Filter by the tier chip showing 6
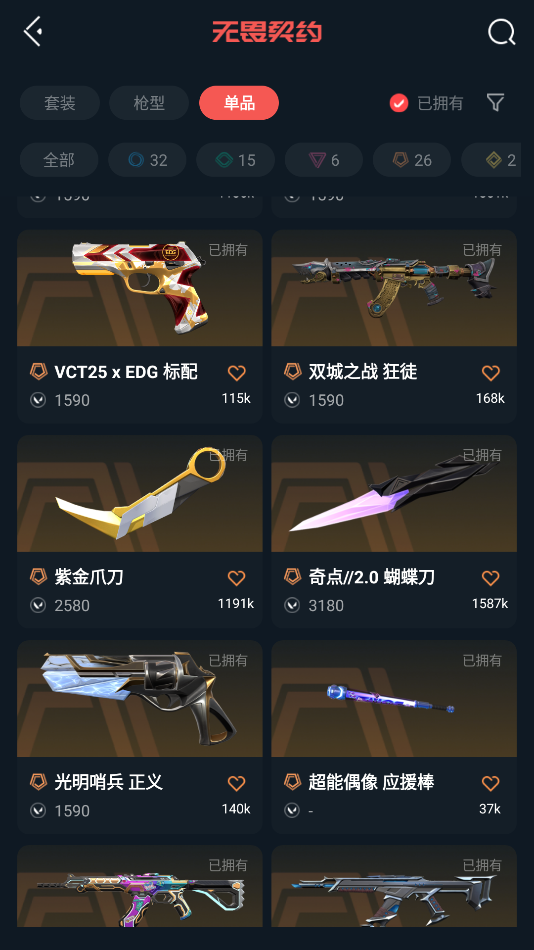This screenshot has height=950, width=534. [x=324, y=160]
